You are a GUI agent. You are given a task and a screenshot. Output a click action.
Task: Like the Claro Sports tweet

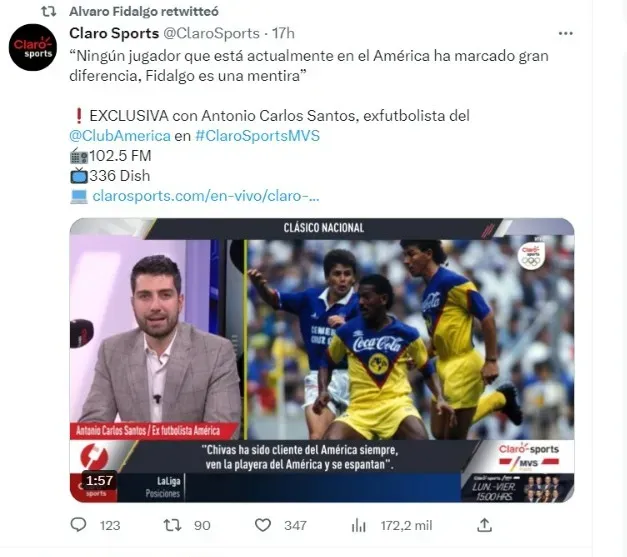coord(263,525)
